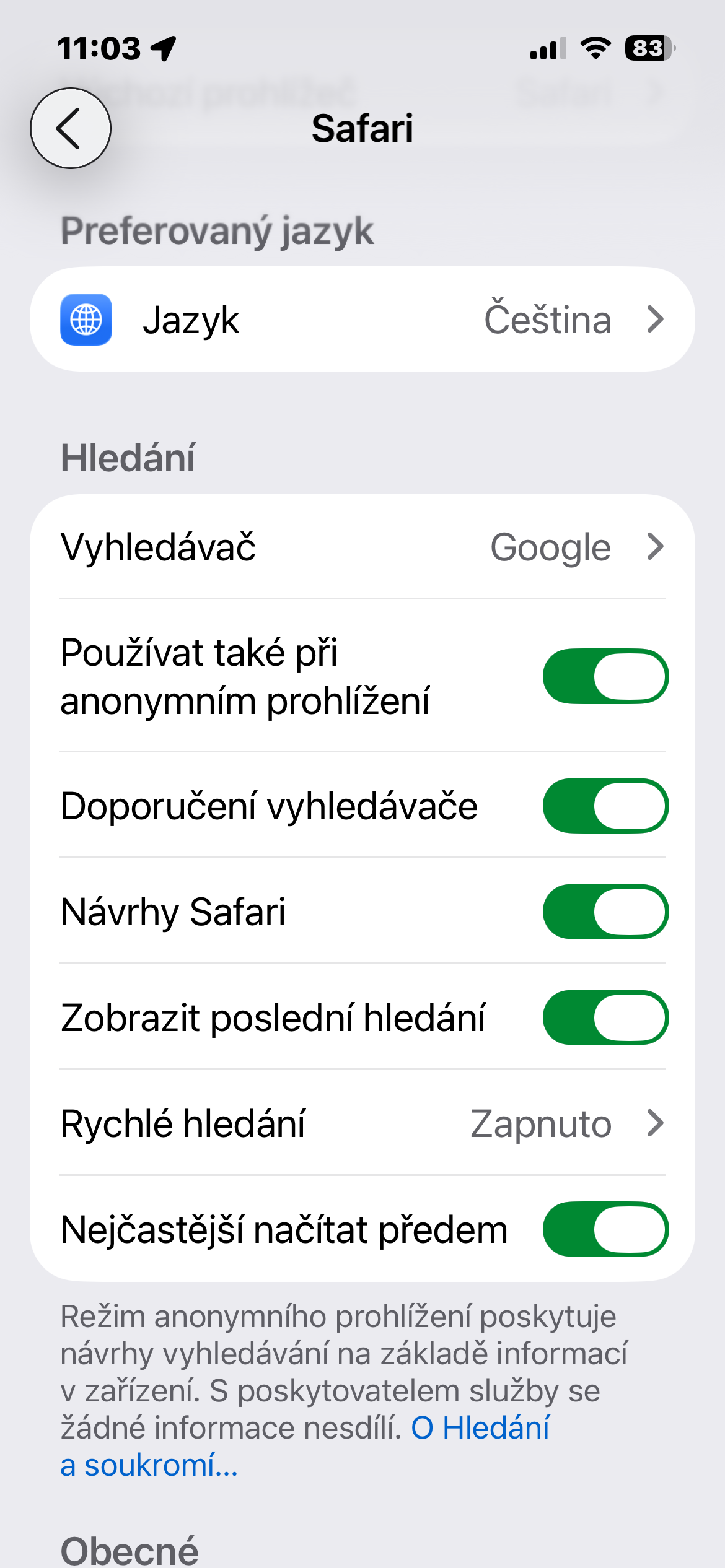Toggle Používat také při anonymním prohlížení
Viewport: 725px width, 1568px height.
coord(605,676)
